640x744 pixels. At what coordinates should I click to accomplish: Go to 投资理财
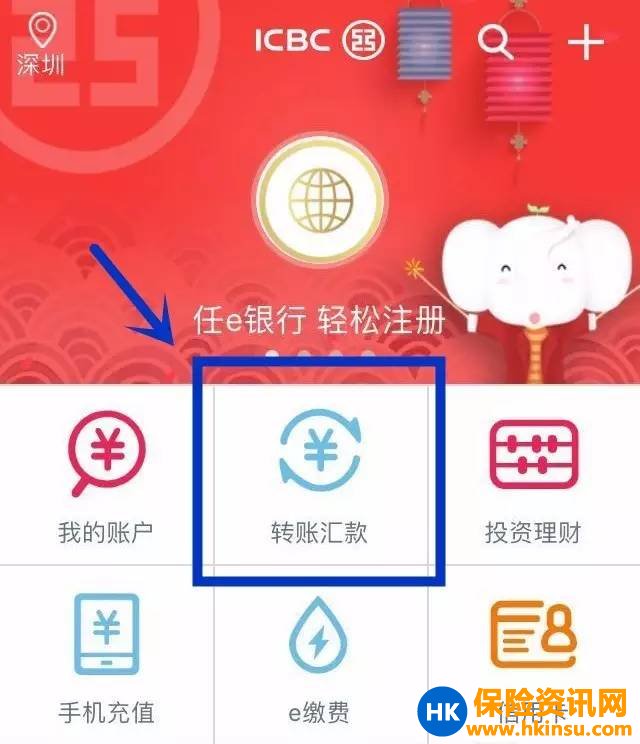pyautogui.click(x=532, y=476)
